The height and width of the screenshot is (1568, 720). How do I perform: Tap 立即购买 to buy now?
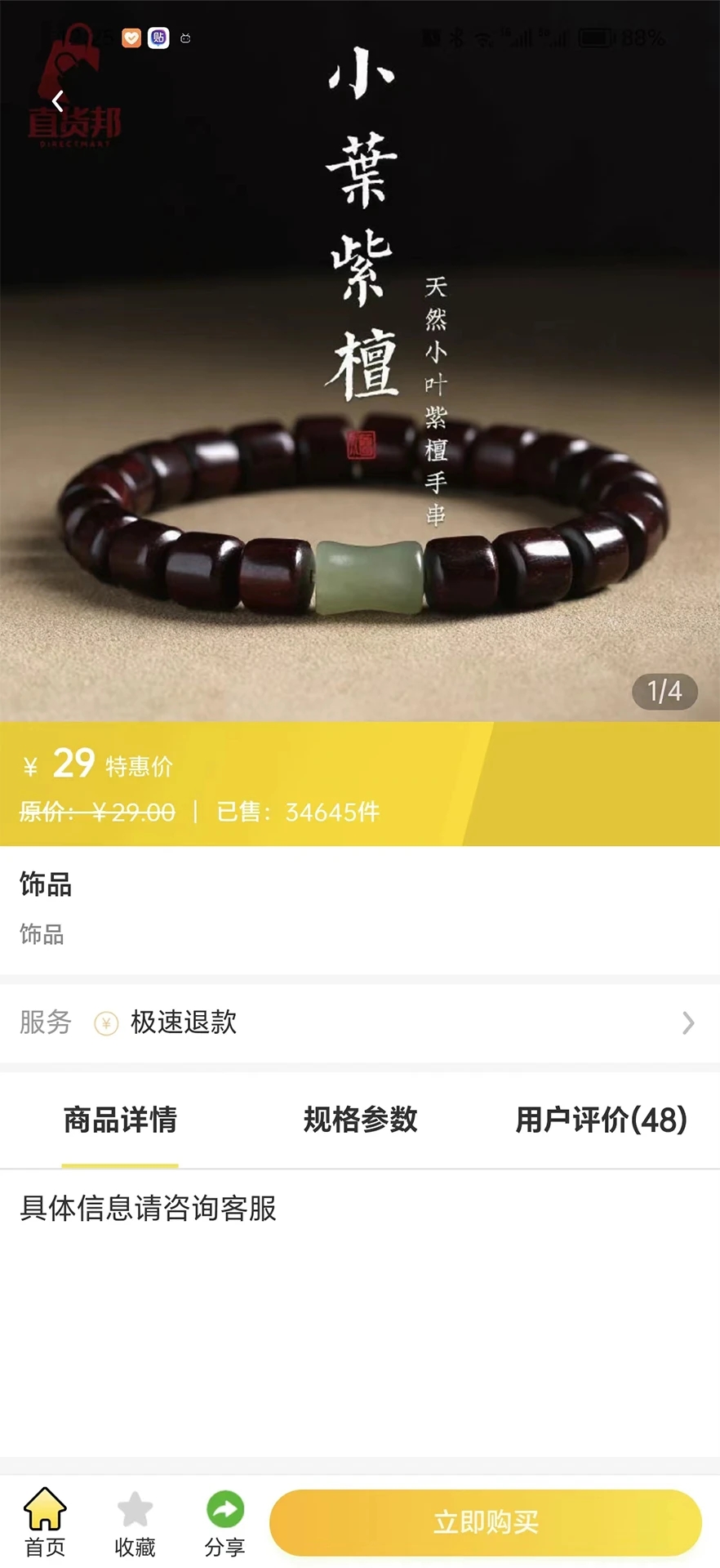point(486,1522)
